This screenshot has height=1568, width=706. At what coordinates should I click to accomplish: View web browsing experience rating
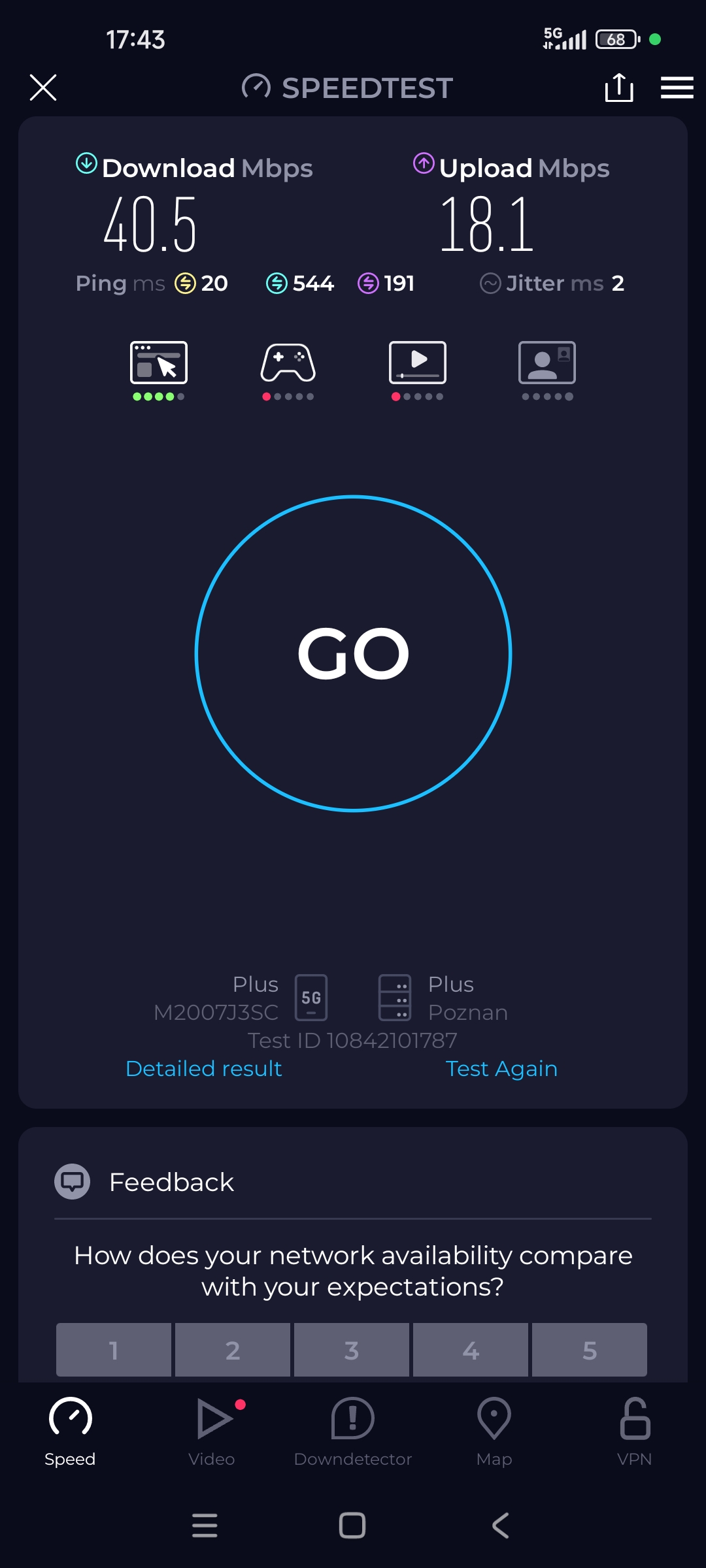point(159,368)
